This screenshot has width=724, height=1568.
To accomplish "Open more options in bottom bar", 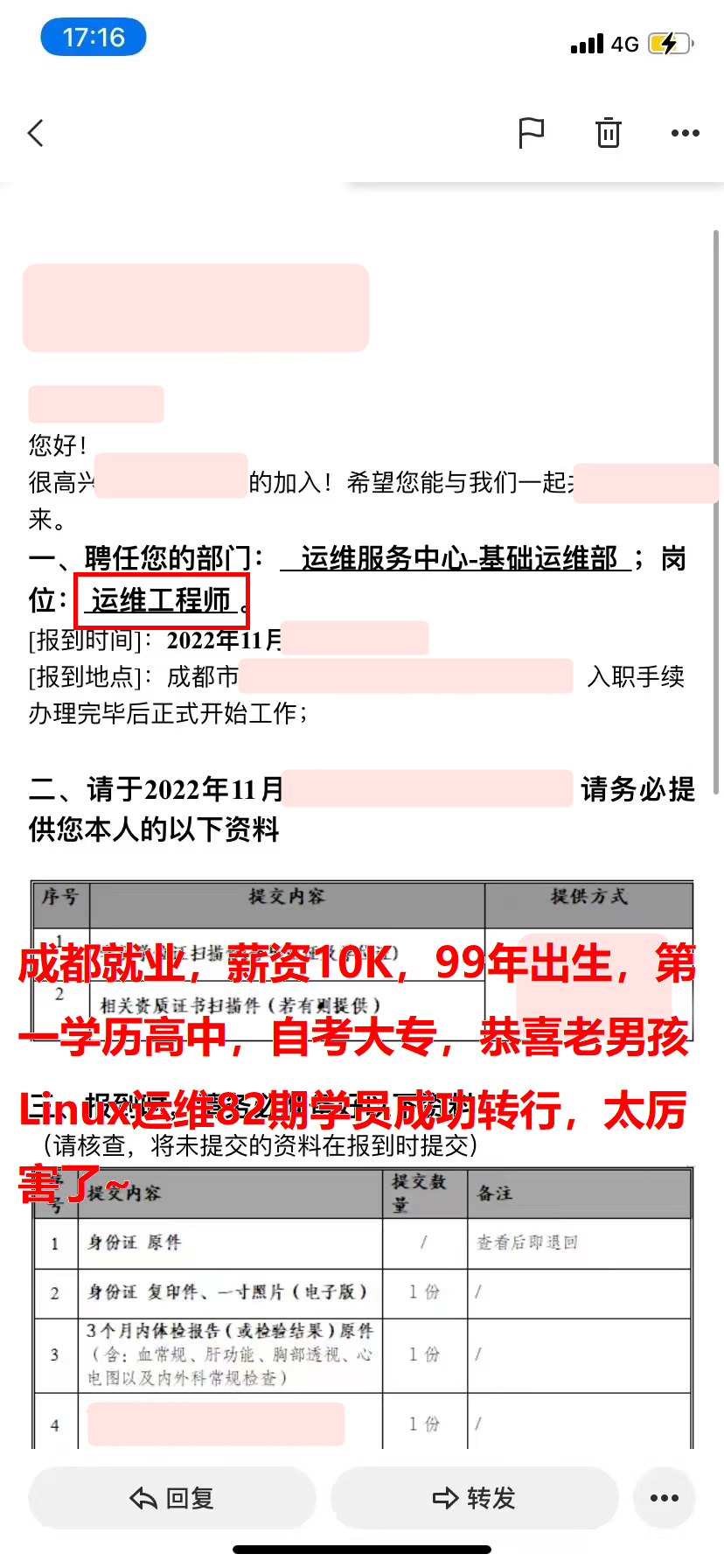I will (x=665, y=1498).
